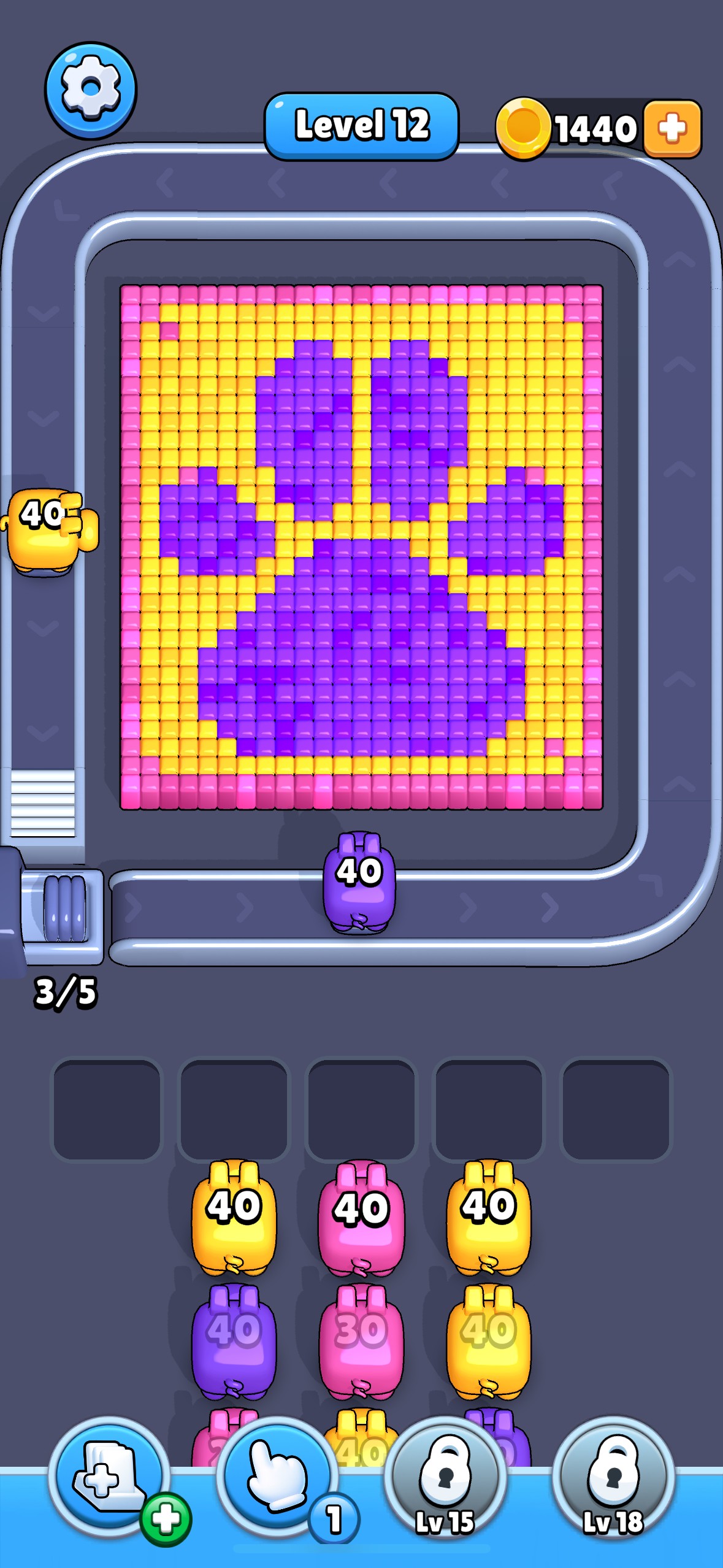Image resolution: width=723 pixels, height=1568 pixels.
Task: Add more coins with the plus button
Action: click(x=672, y=129)
